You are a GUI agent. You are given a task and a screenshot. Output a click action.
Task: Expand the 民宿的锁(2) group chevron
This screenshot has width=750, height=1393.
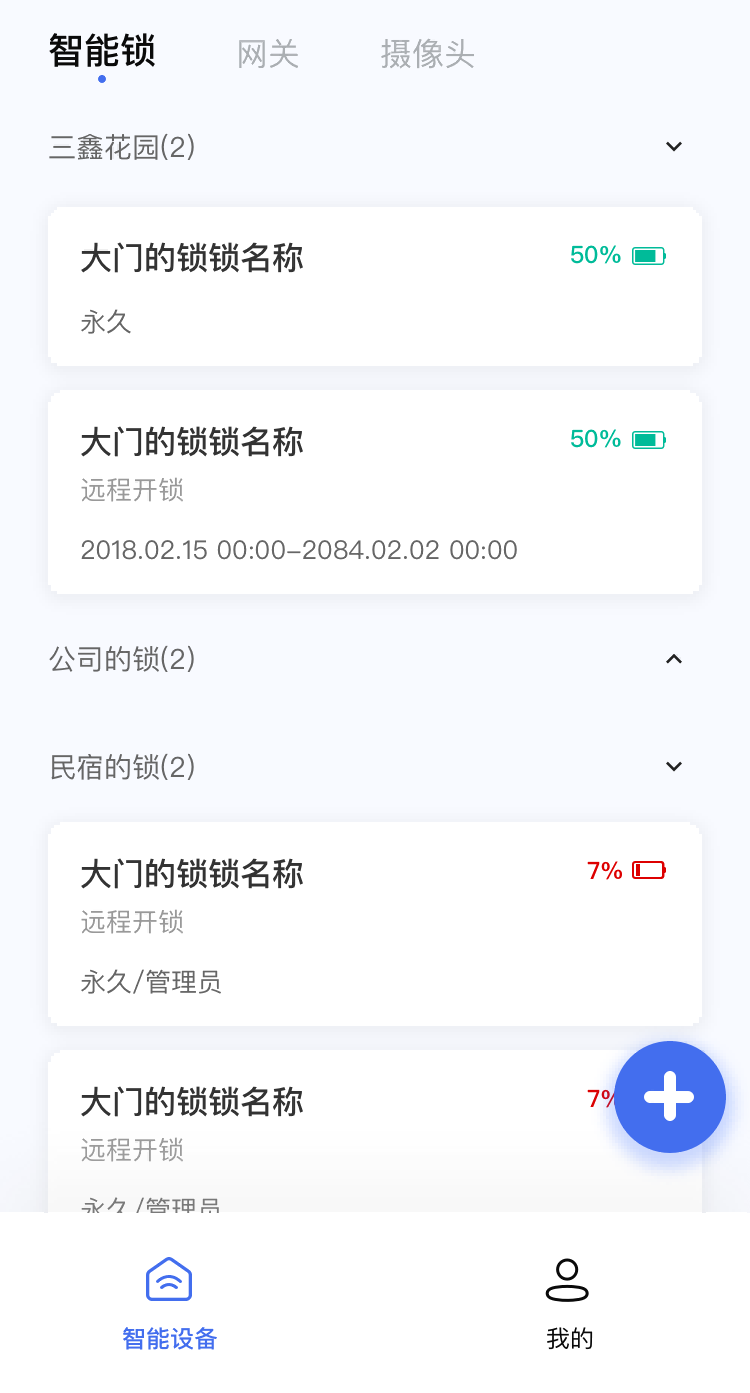673,767
